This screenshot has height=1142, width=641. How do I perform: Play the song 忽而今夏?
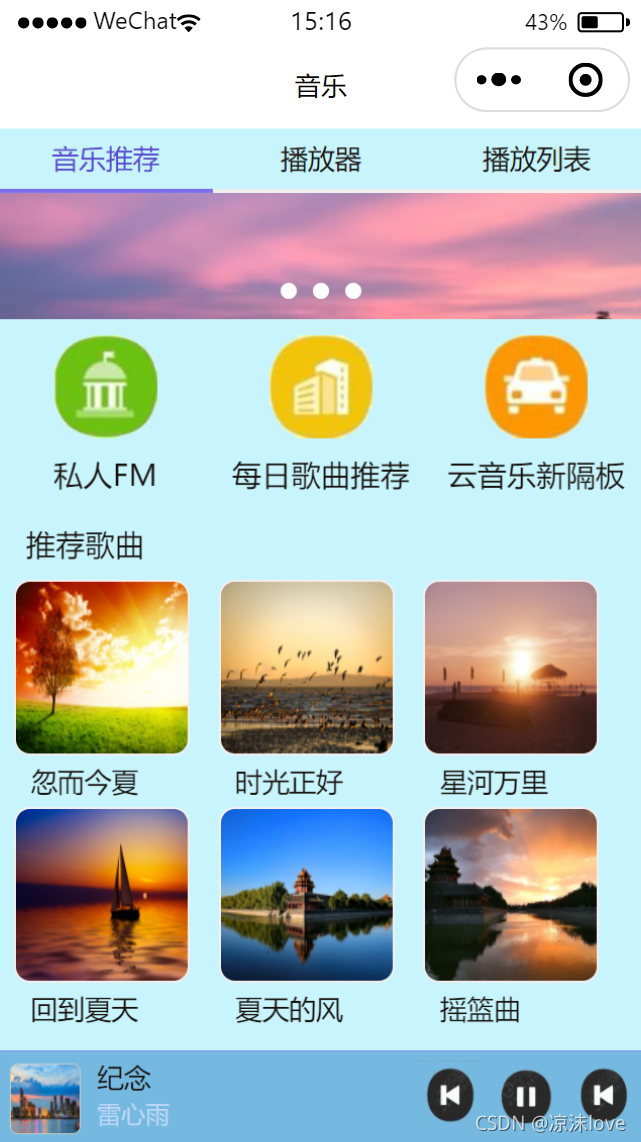click(x=102, y=668)
